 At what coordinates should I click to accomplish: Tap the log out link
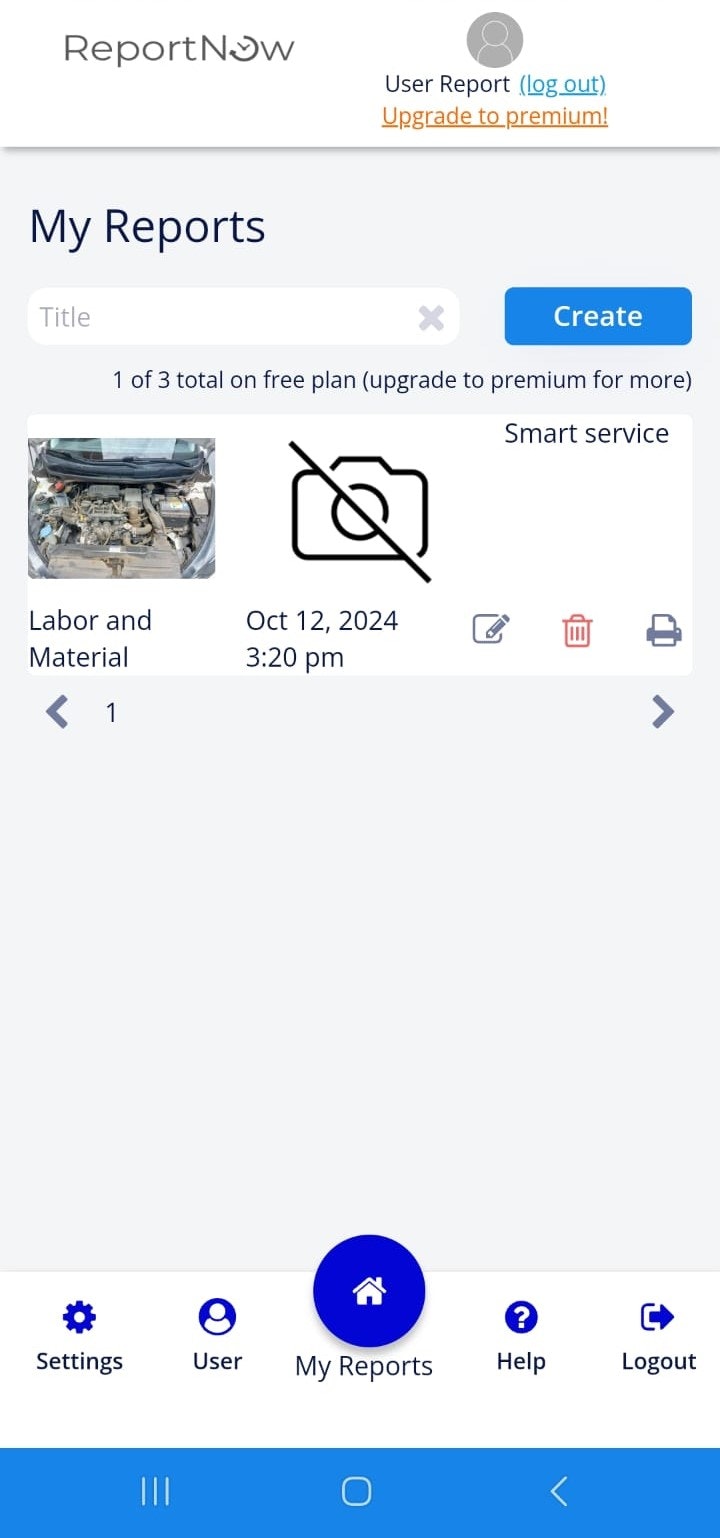[x=562, y=84]
